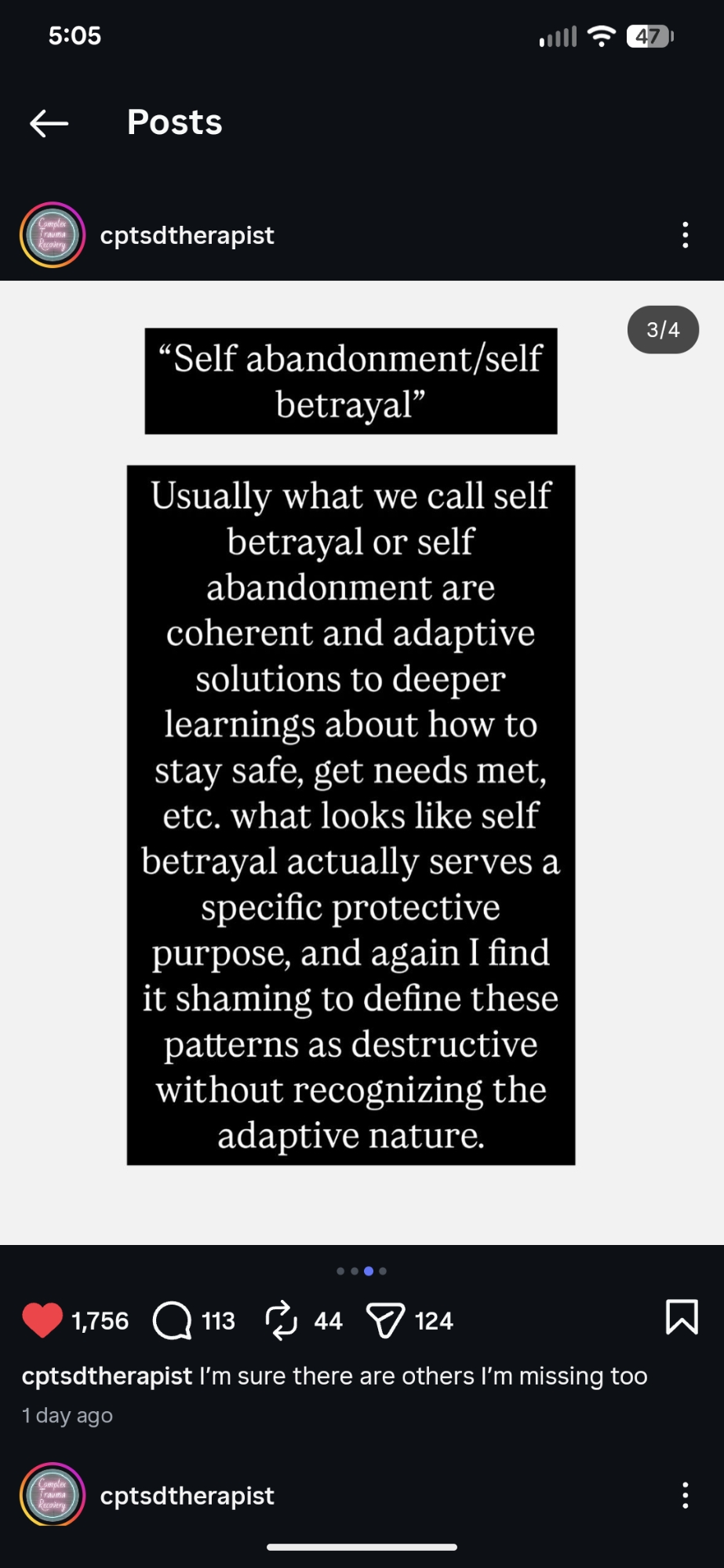724x1568 pixels.
Task: Open cptsdtherapist profile picture at top
Action: click(53, 235)
